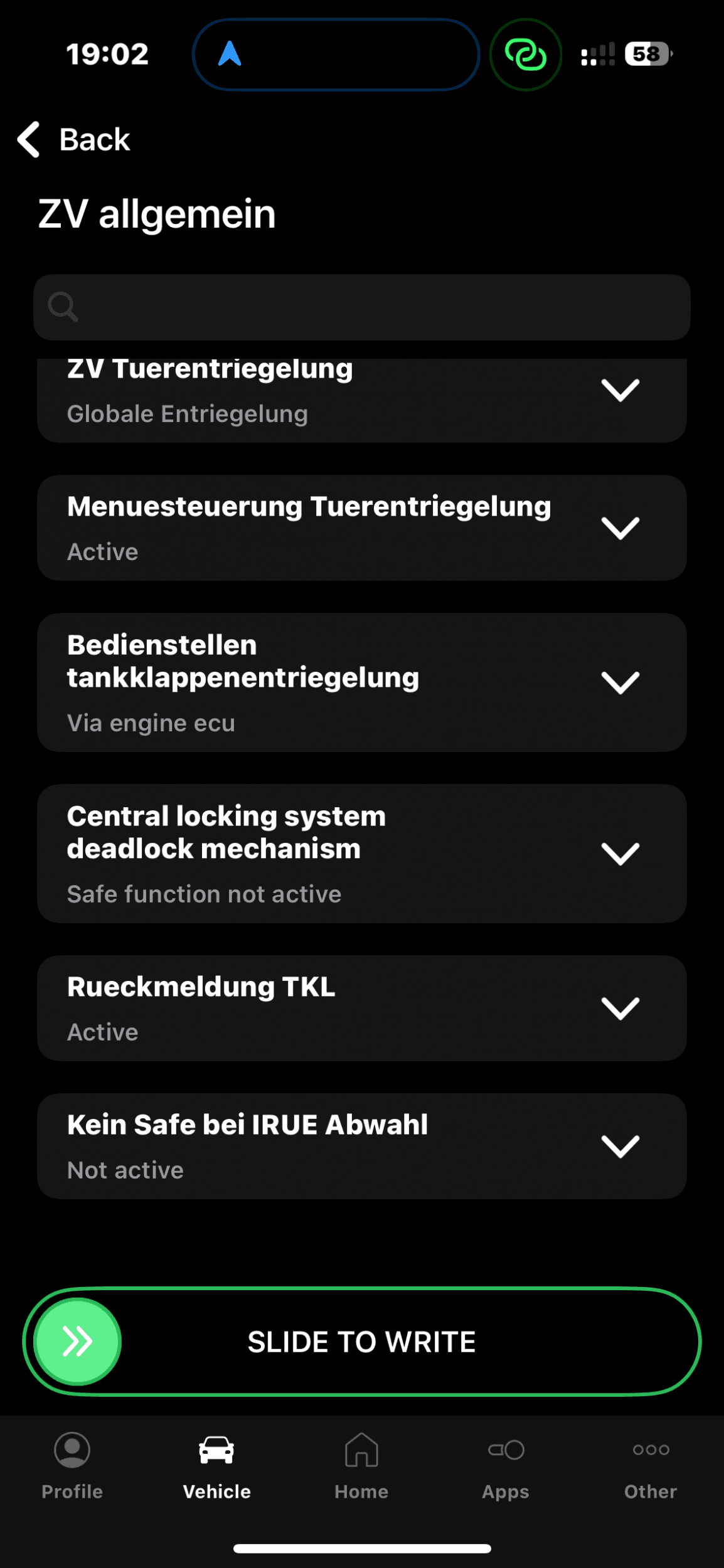Expand the ZV Tuerentriegelung option
724x1568 pixels.
pos(362,400)
